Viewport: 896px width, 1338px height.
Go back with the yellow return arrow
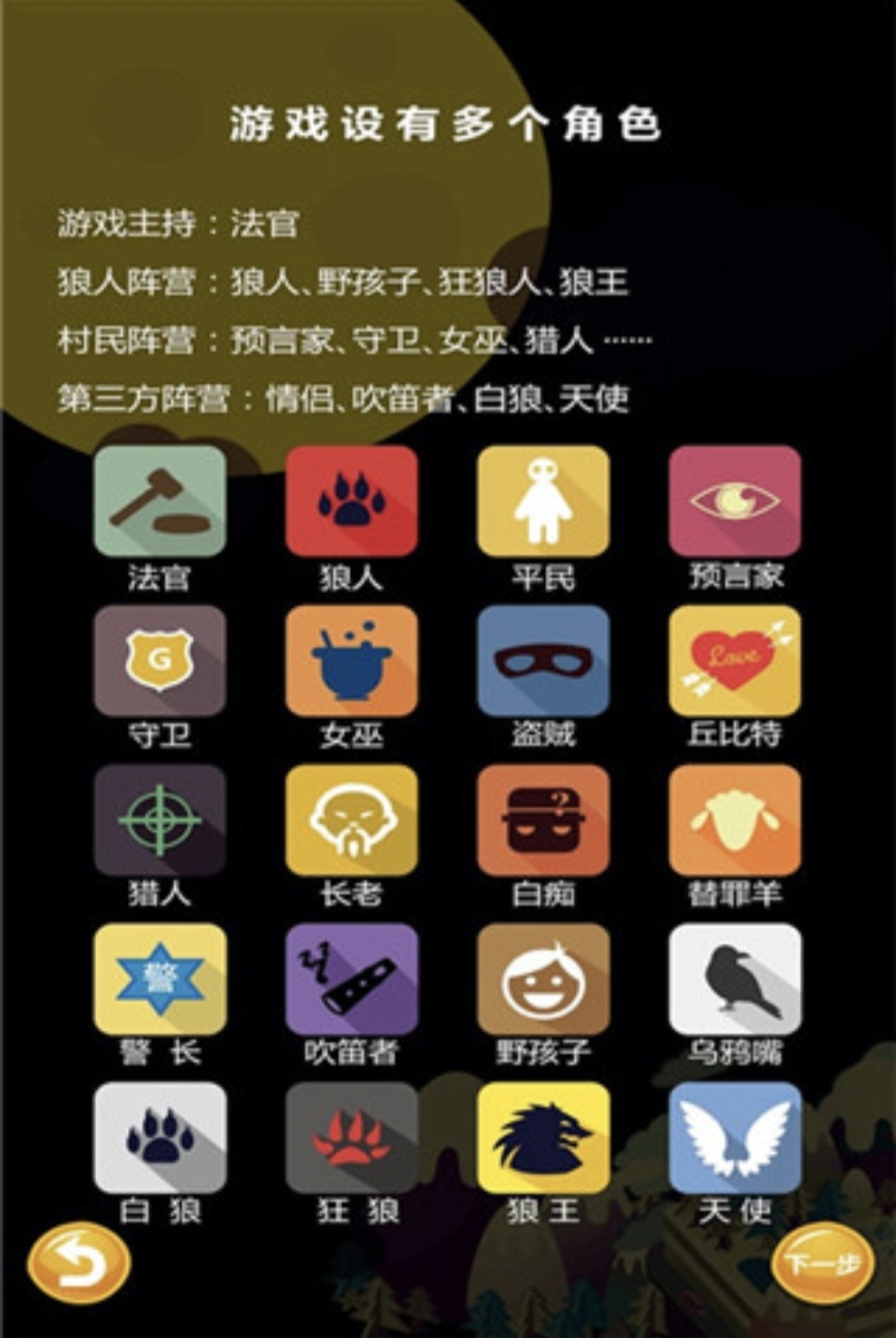pyautogui.click(x=79, y=1265)
